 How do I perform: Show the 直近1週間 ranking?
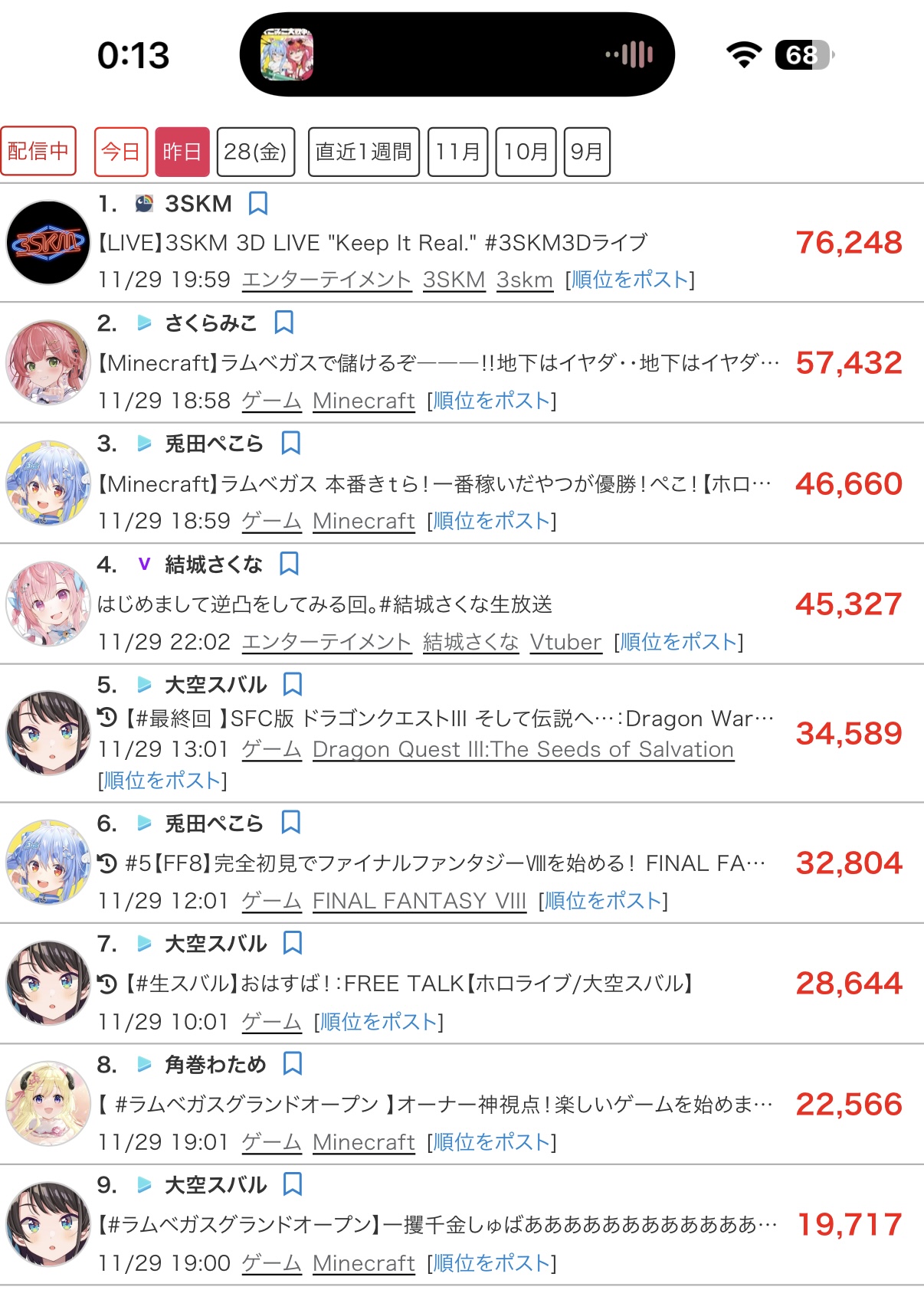point(363,152)
